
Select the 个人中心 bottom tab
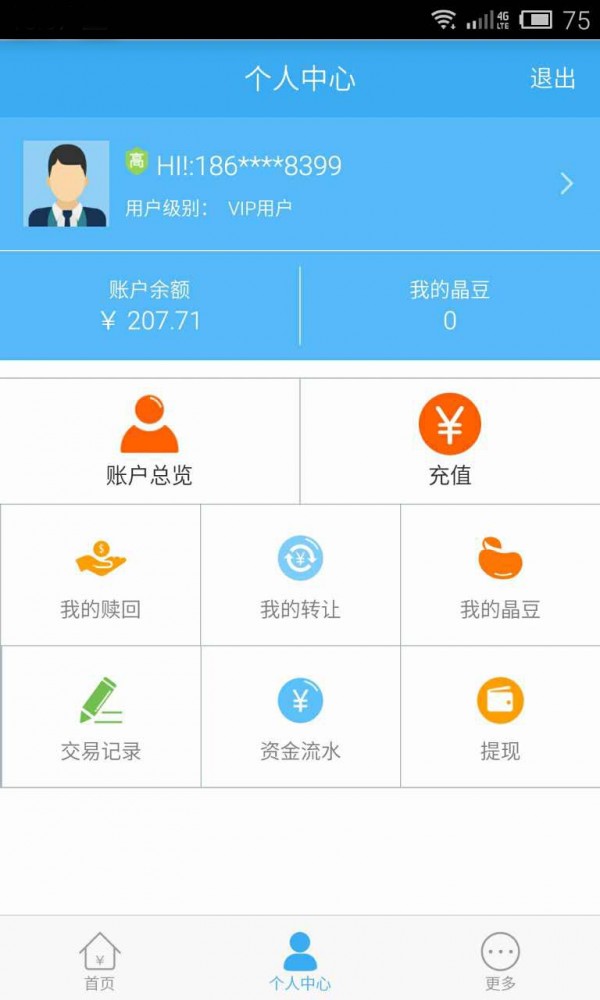[x=300, y=961]
